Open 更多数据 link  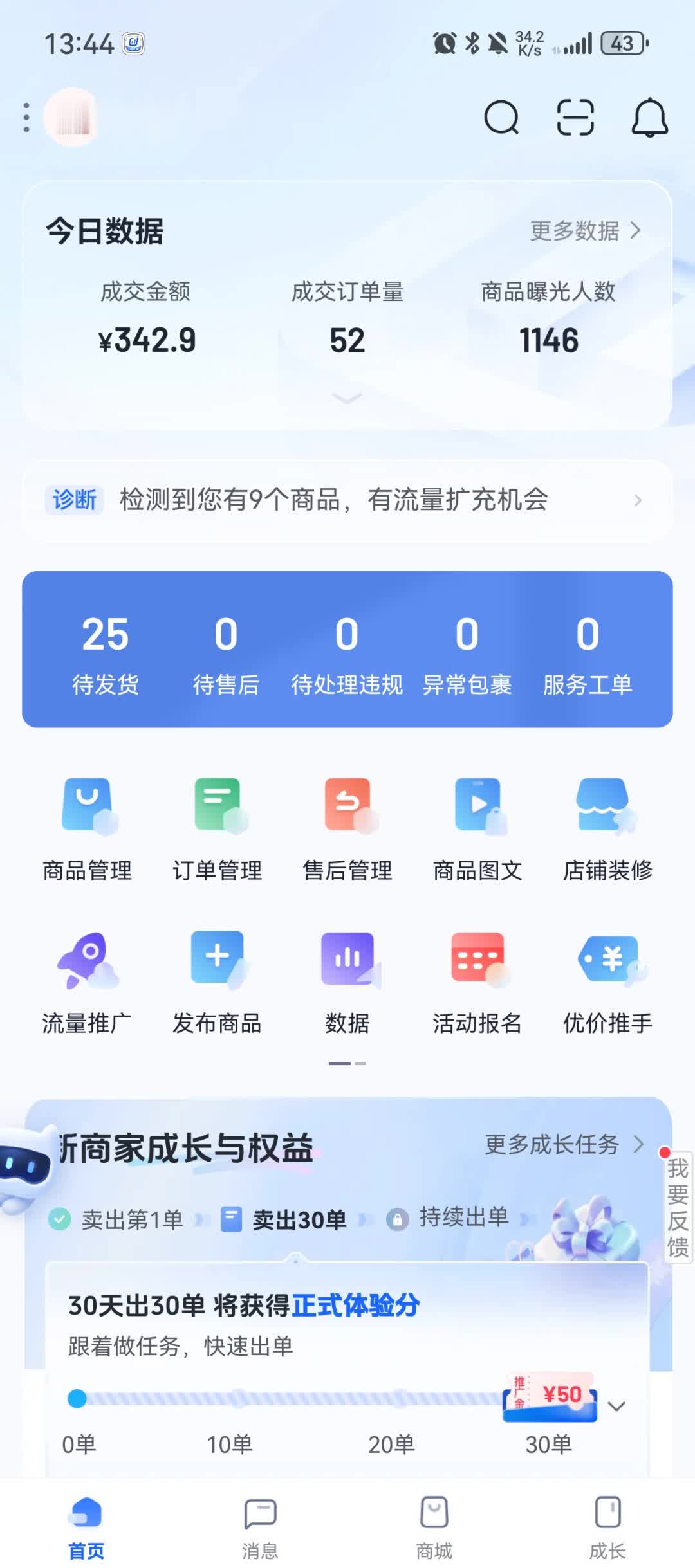tap(584, 231)
